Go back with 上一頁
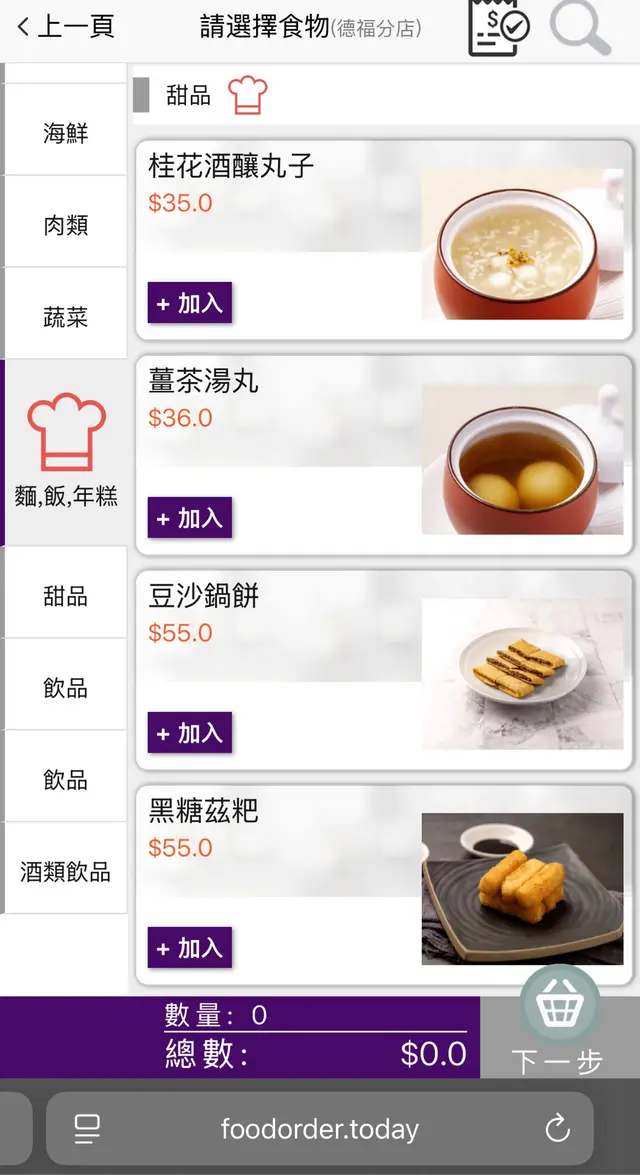This screenshot has width=640, height=1175. pyautogui.click(x=66, y=27)
